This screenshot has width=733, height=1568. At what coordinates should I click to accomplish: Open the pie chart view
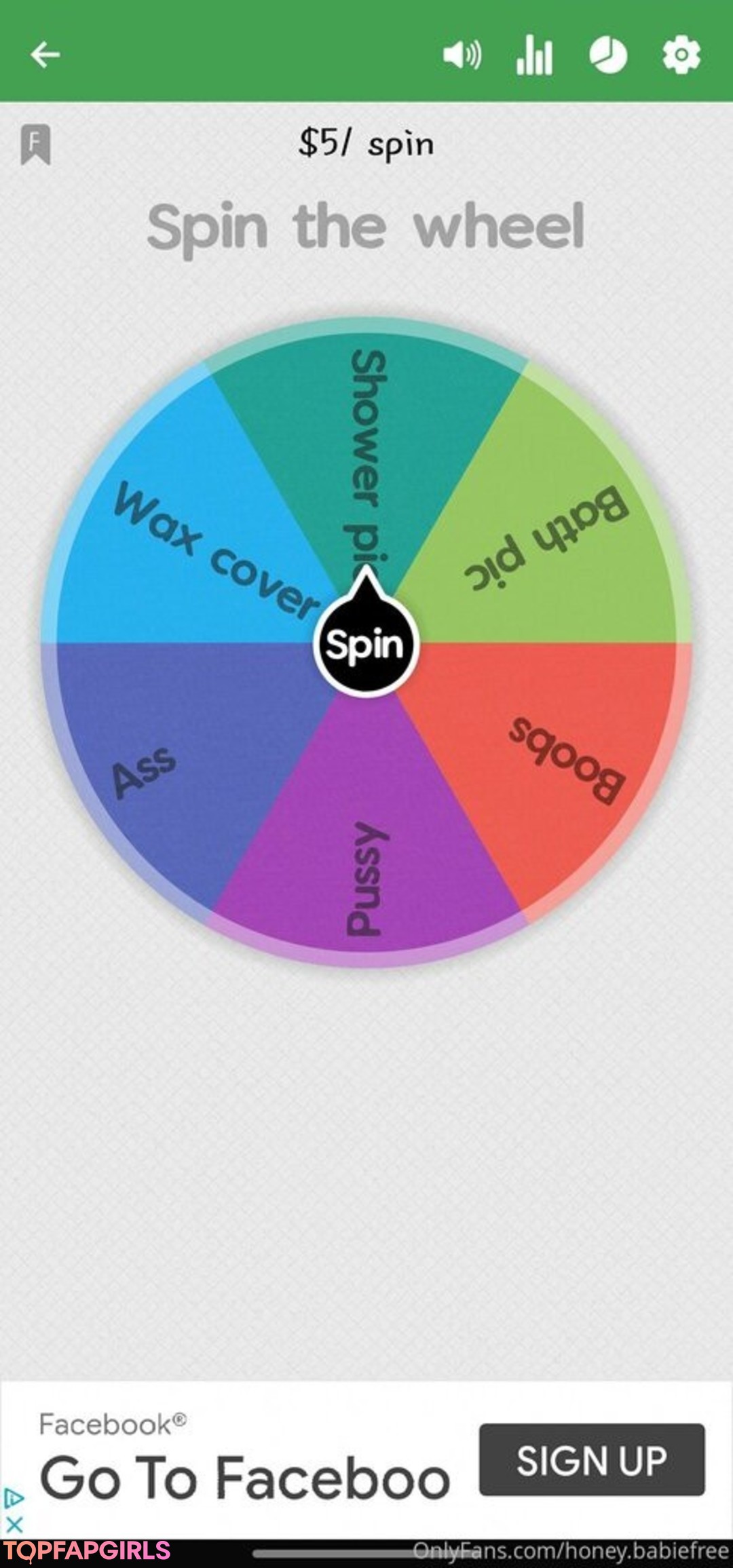pos(607,55)
